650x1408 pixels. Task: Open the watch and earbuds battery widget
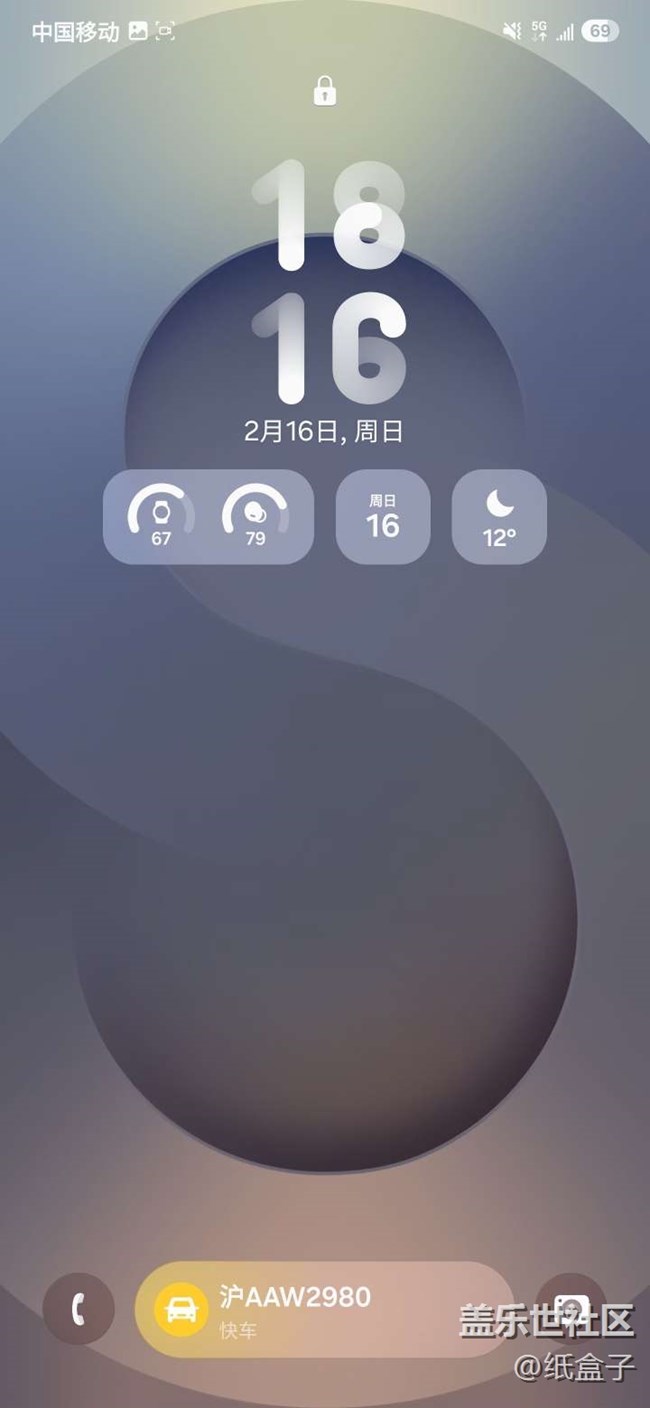click(208, 517)
